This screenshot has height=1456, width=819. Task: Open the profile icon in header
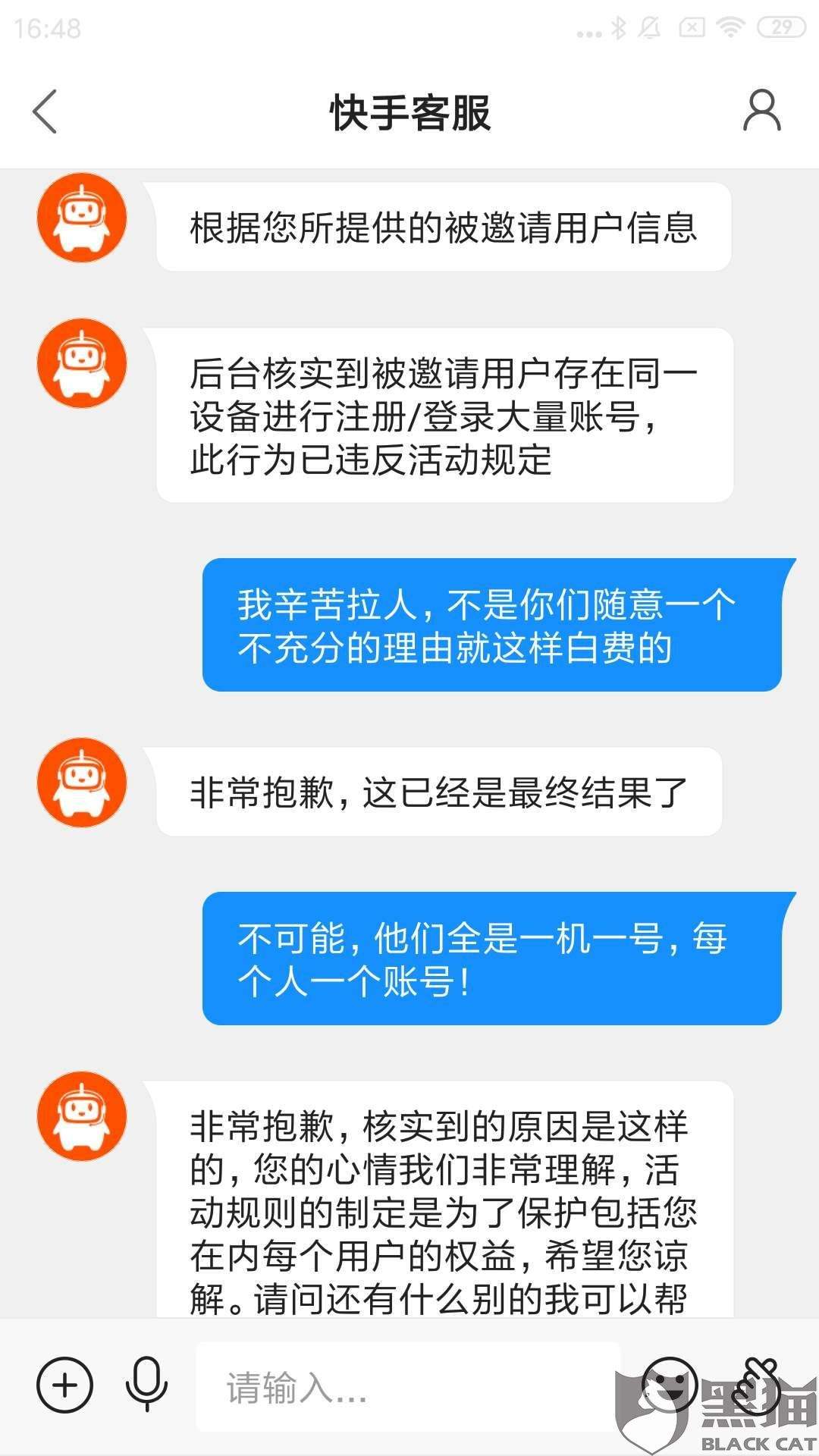(x=761, y=111)
